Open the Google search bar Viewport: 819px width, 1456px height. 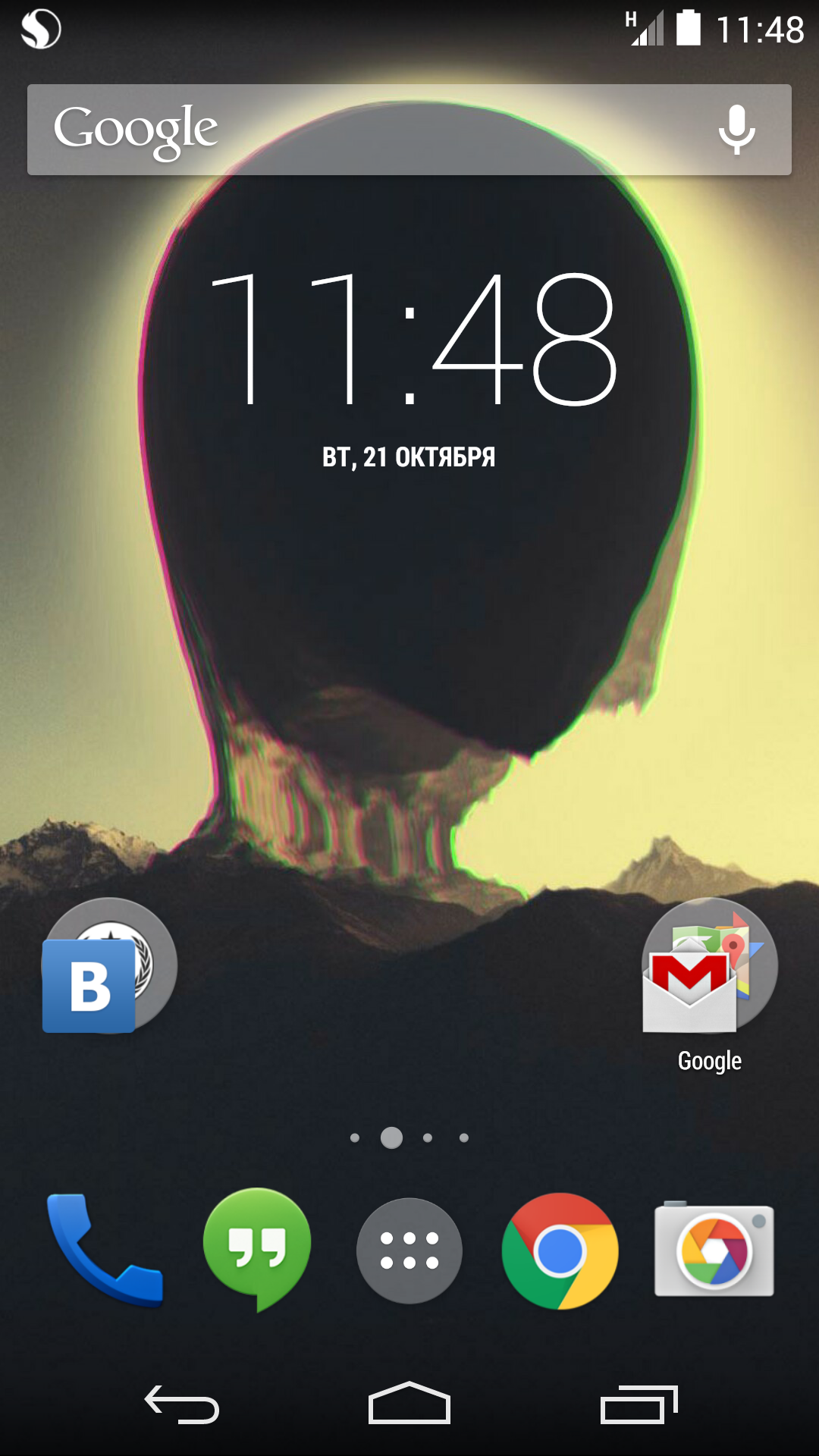(x=364, y=130)
